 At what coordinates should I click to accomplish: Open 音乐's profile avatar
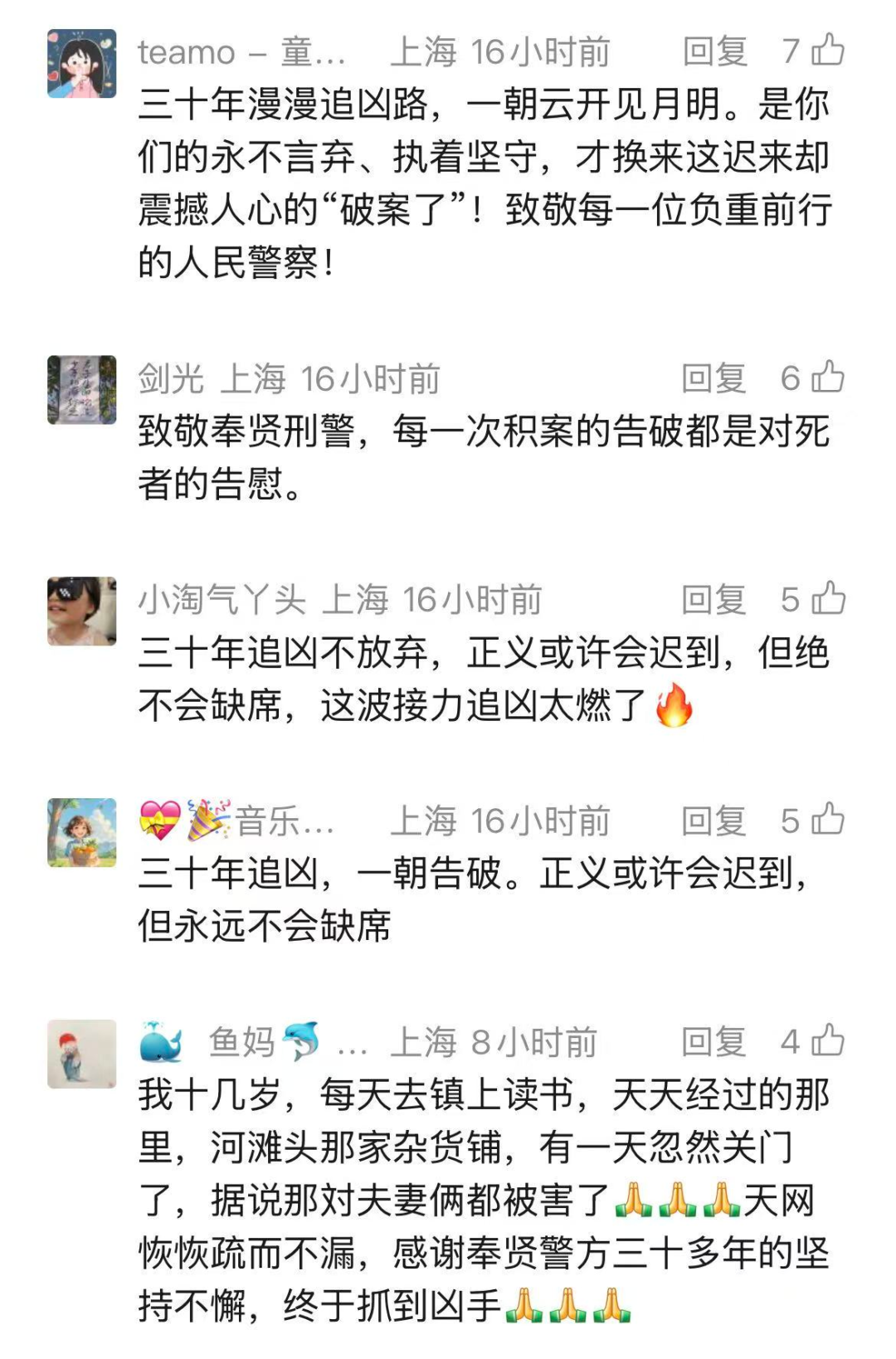click(x=81, y=832)
